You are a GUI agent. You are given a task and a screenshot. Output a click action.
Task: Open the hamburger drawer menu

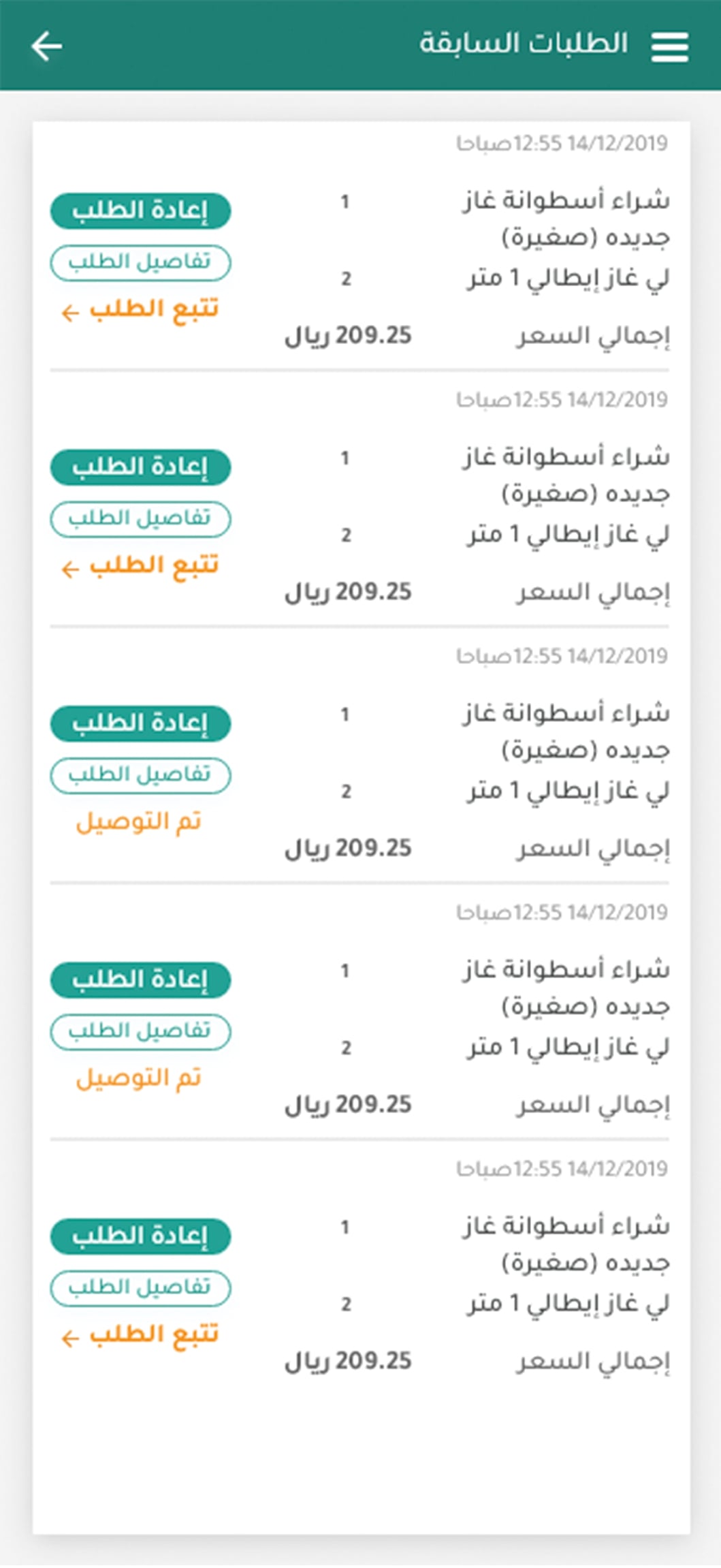pos(669,46)
